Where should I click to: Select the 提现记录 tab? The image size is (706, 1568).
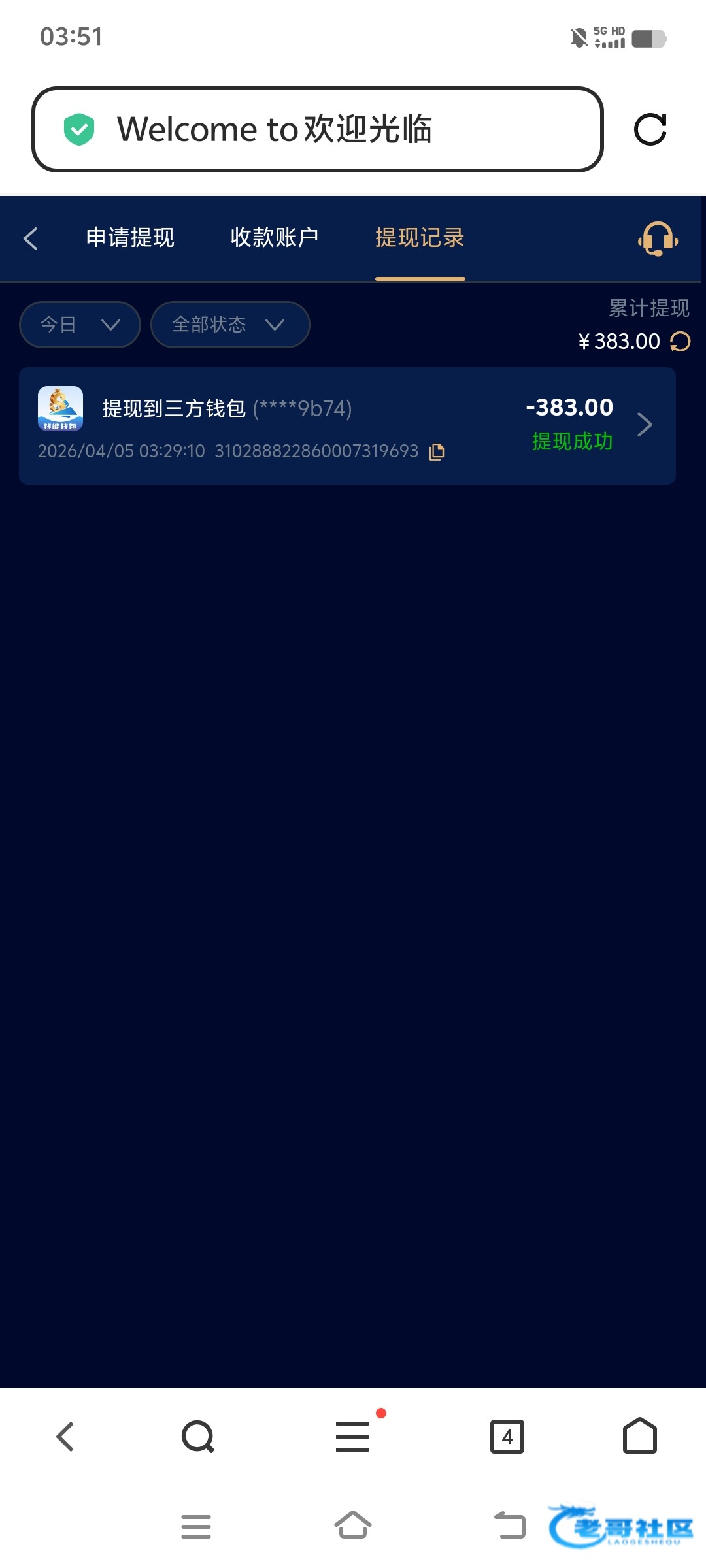point(420,238)
